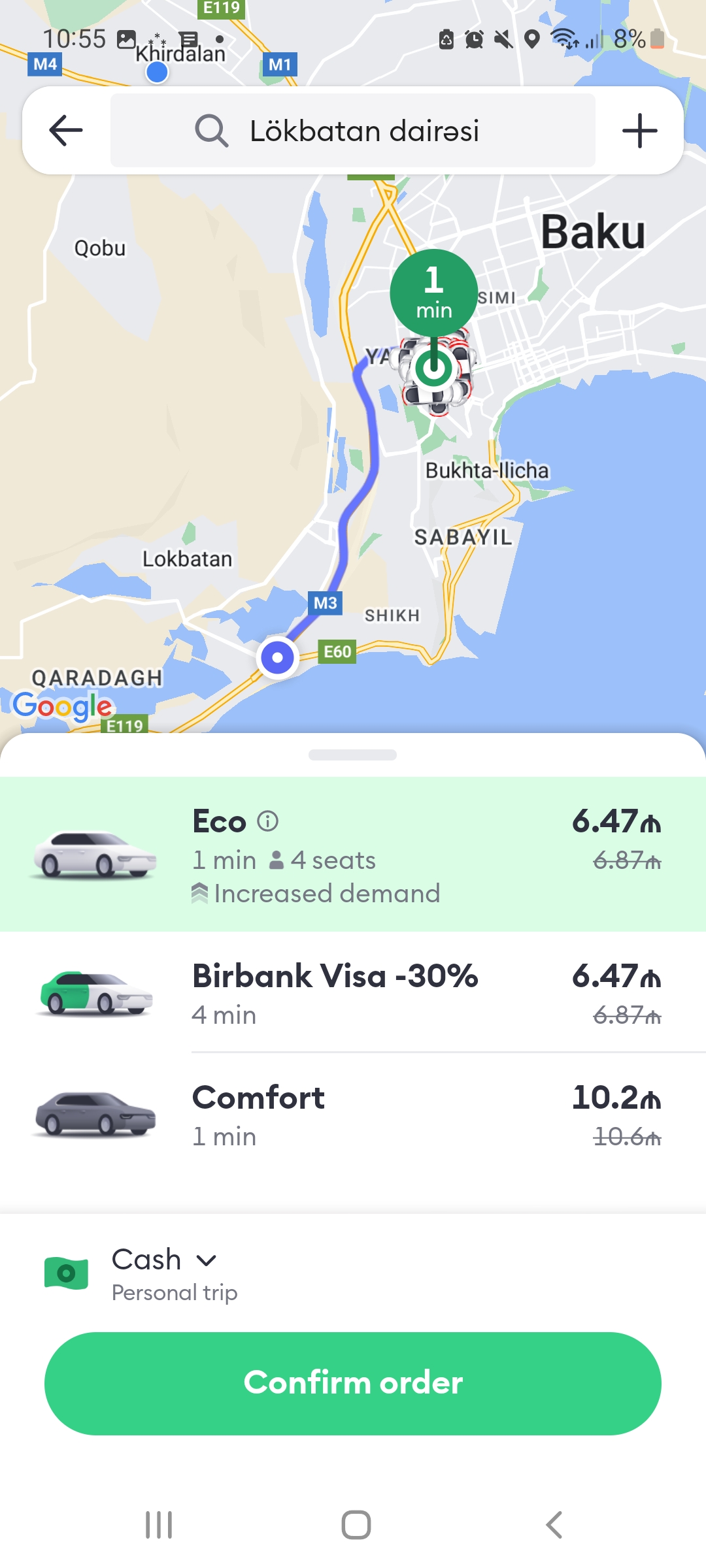Choose the Birbank Visa -30% ride
The width and height of the screenshot is (706, 1568).
(353, 993)
